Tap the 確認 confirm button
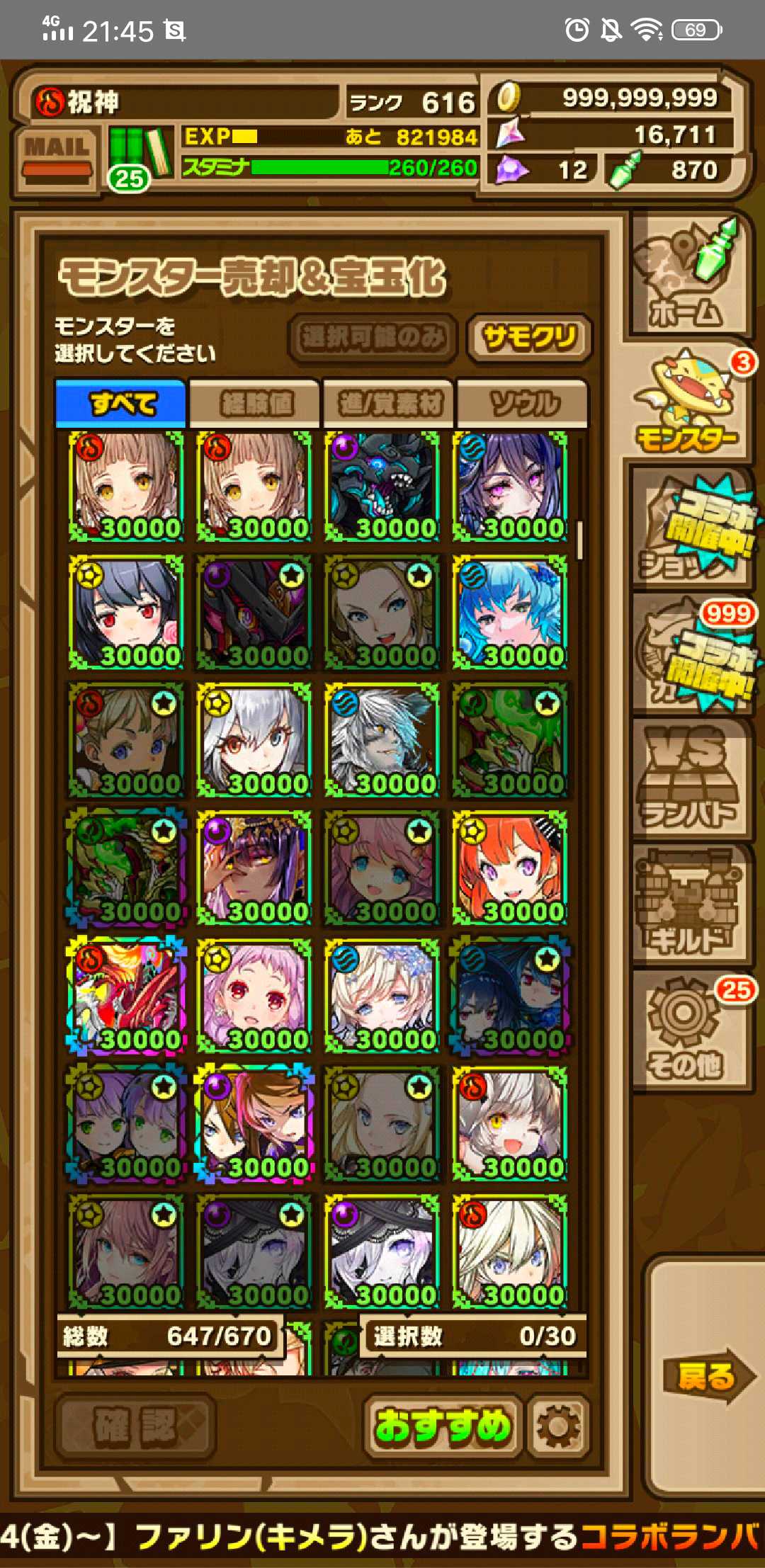765x1568 pixels. (135, 1426)
